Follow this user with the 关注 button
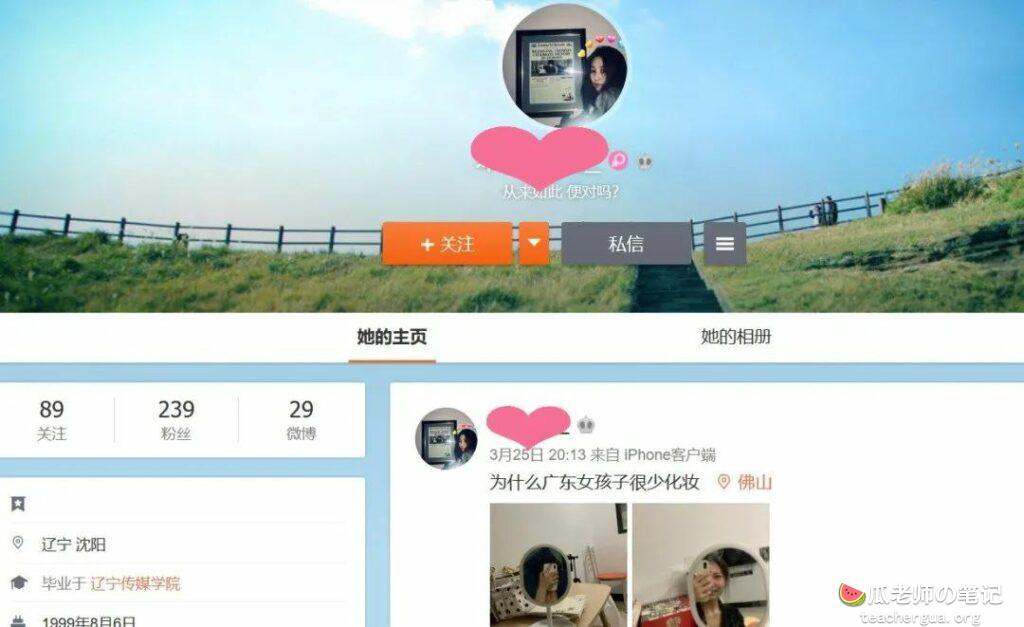Image resolution: width=1024 pixels, height=627 pixels. [447, 244]
